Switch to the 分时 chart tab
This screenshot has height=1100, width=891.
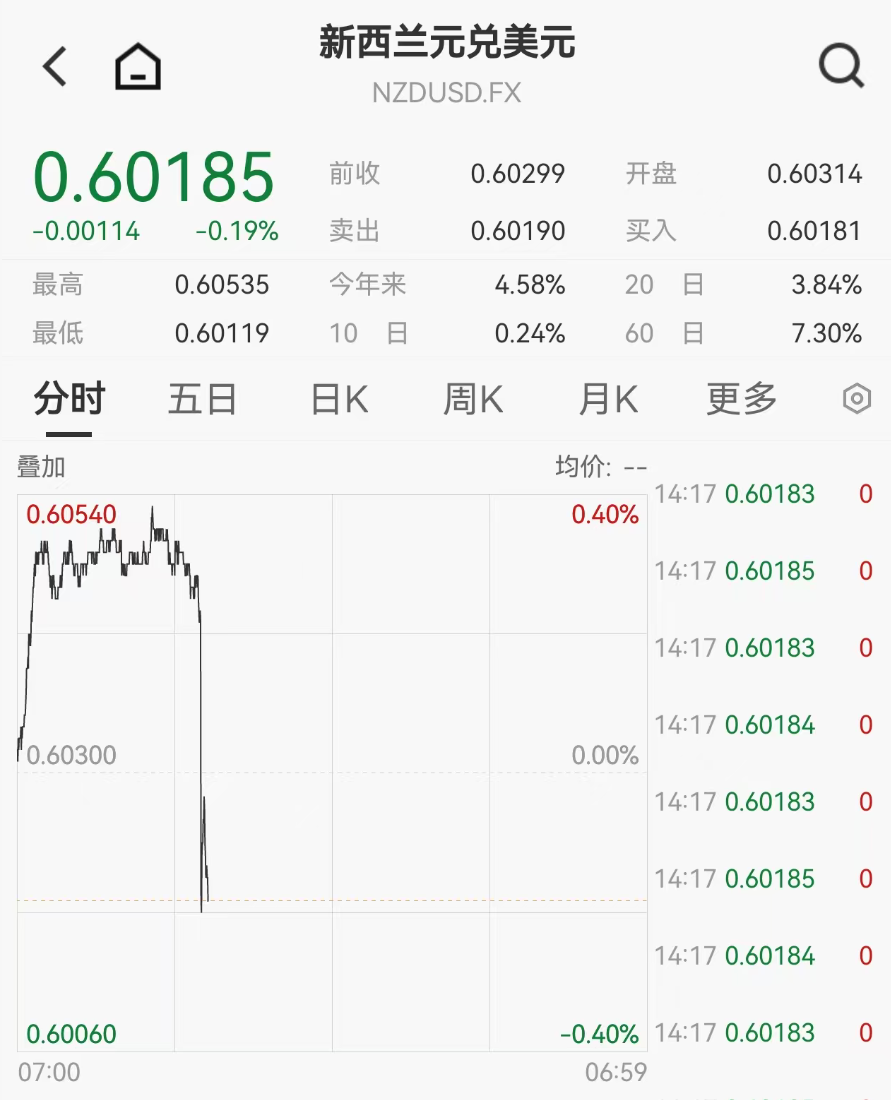tap(69, 400)
